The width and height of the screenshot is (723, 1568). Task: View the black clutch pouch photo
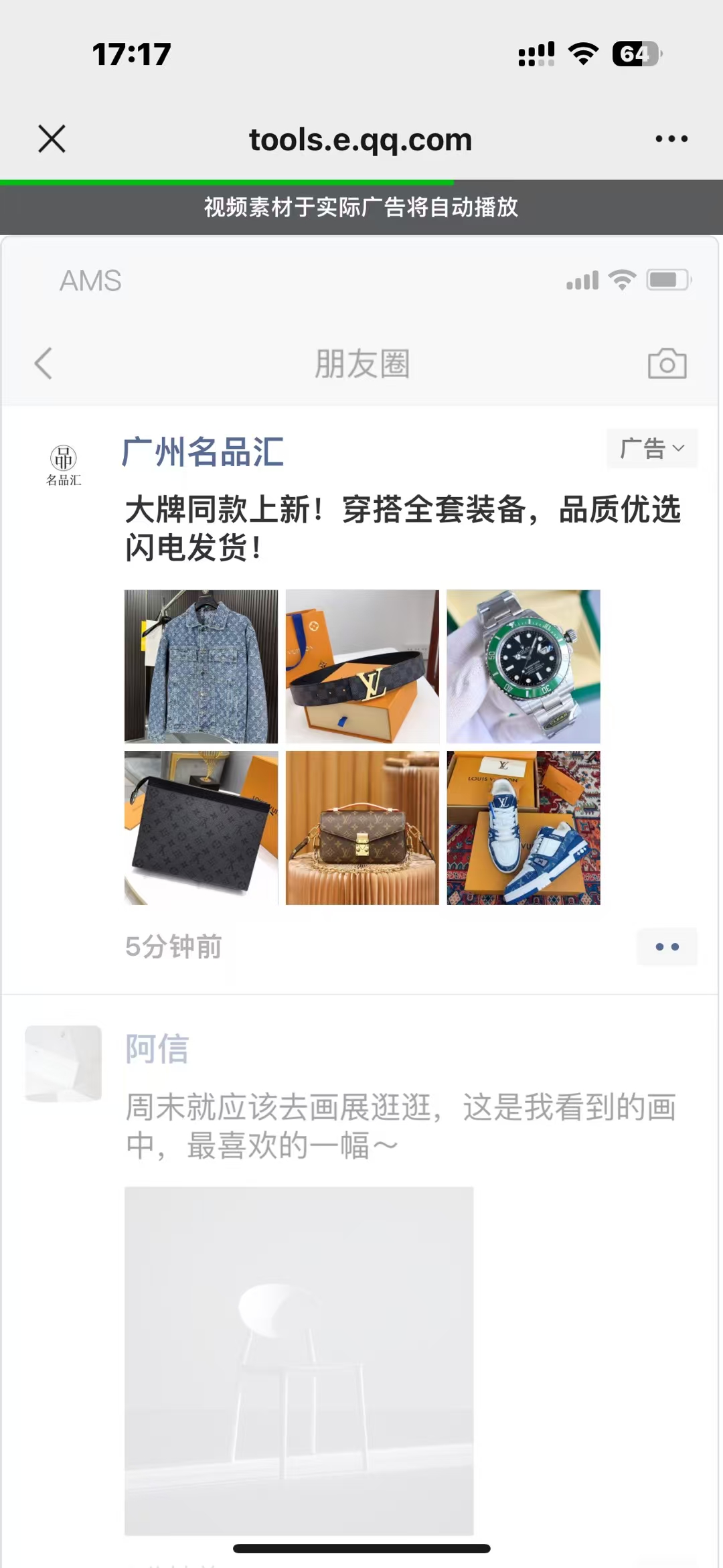point(201,828)
